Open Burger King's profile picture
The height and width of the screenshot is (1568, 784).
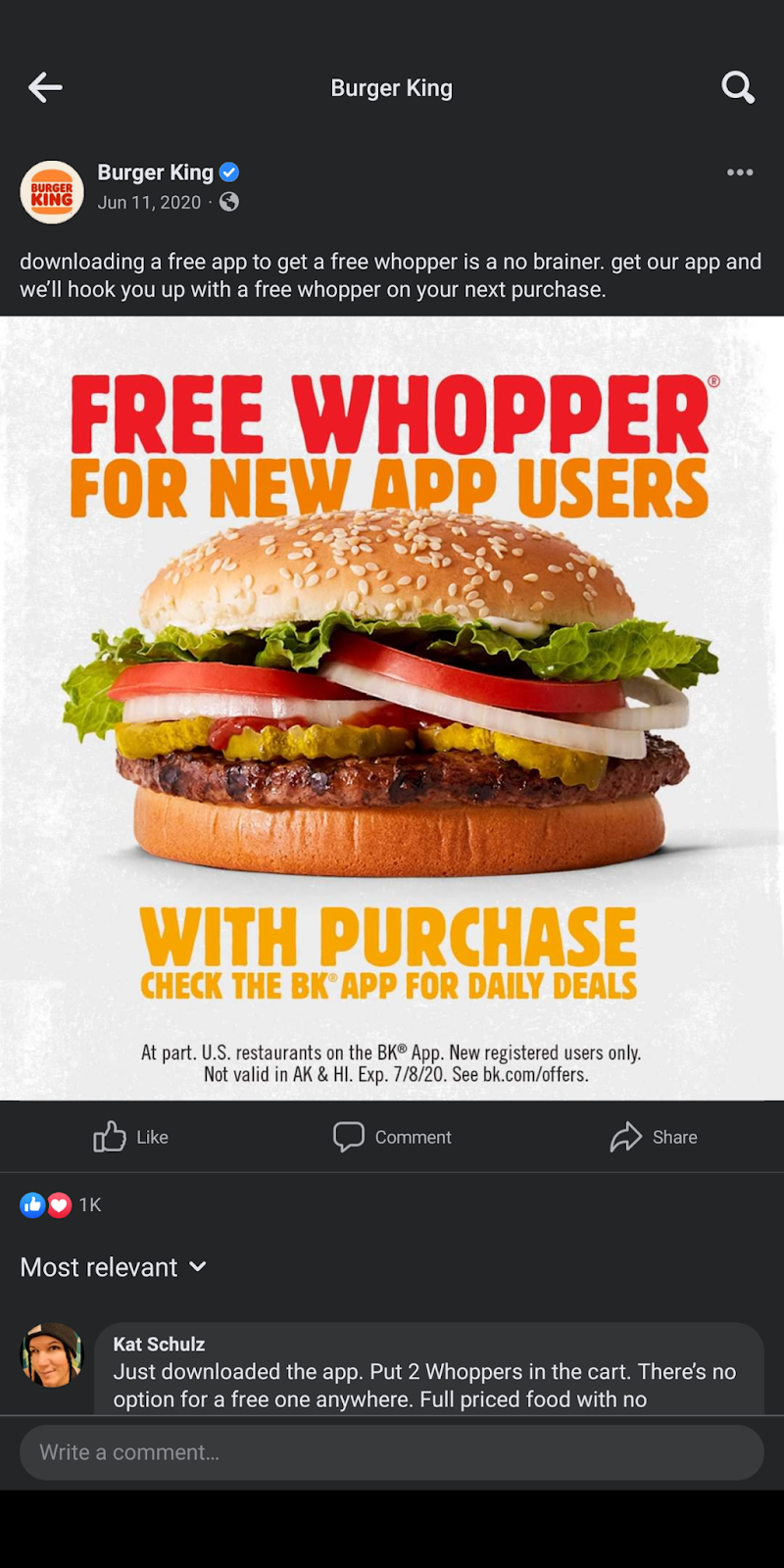(52, 192)
